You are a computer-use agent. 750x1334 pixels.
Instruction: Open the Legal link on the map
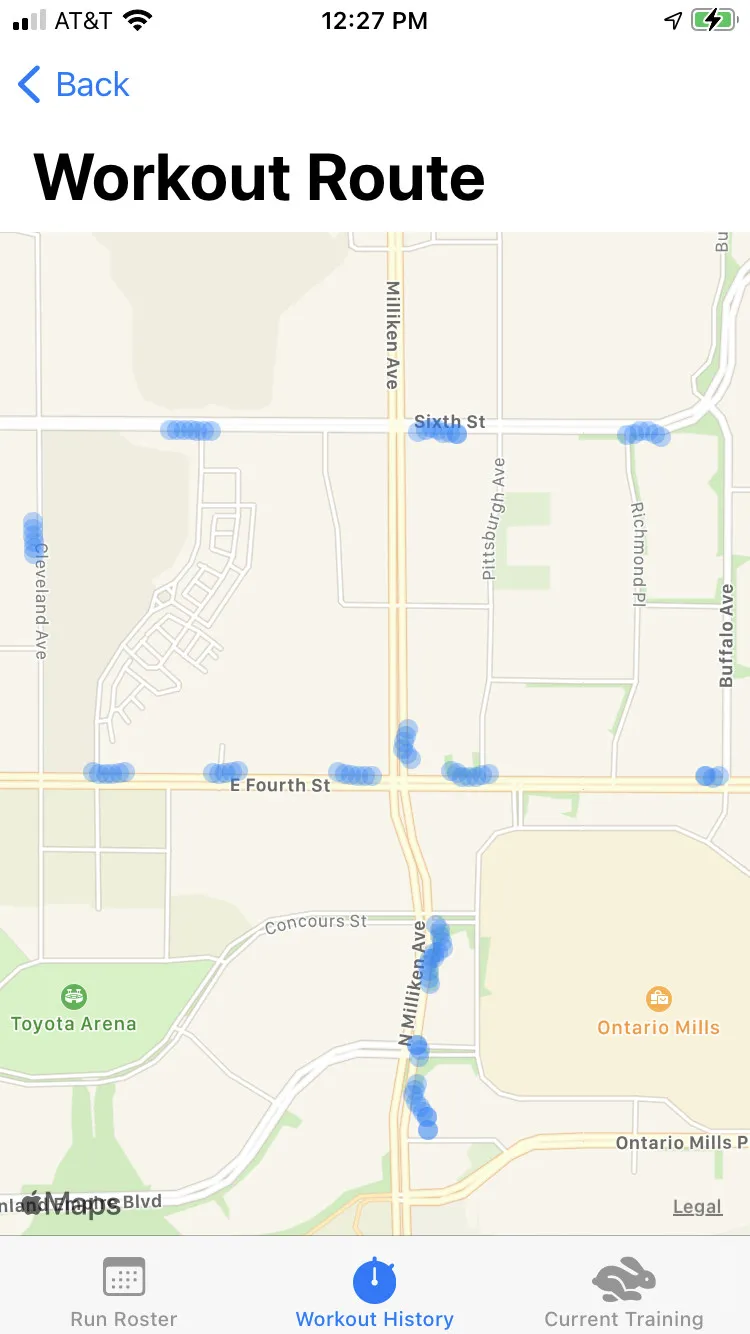[x=697, y=1206]
